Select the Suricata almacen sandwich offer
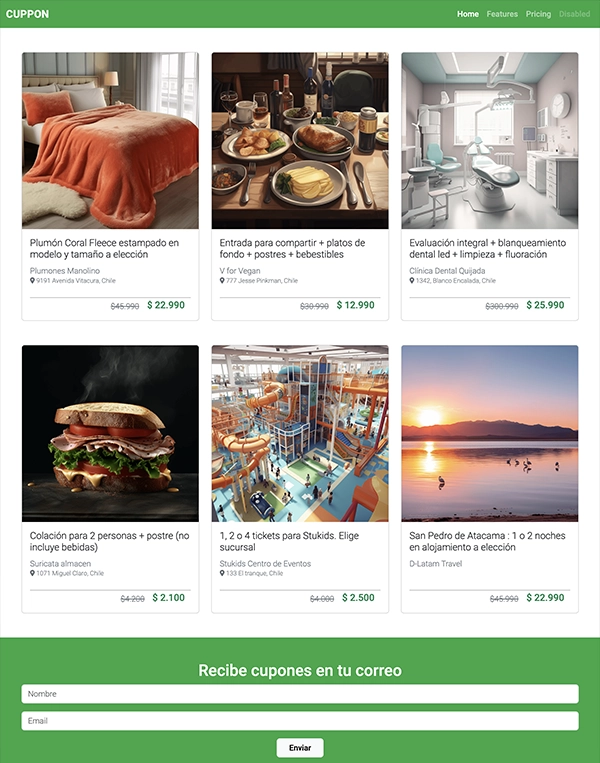 [x=110, y=478]
